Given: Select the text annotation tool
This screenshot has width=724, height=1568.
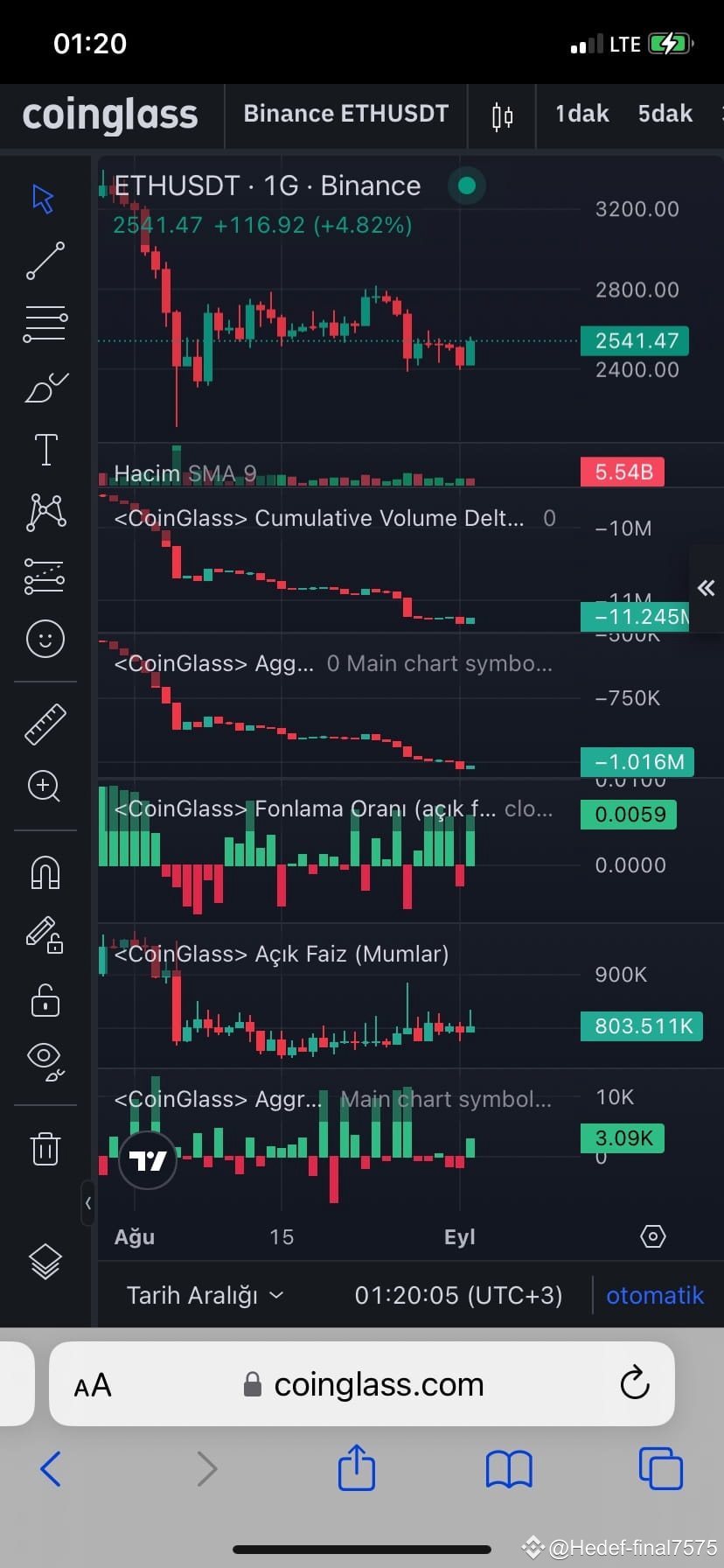Looking at the screenshot, I should [x=45, y=449].
